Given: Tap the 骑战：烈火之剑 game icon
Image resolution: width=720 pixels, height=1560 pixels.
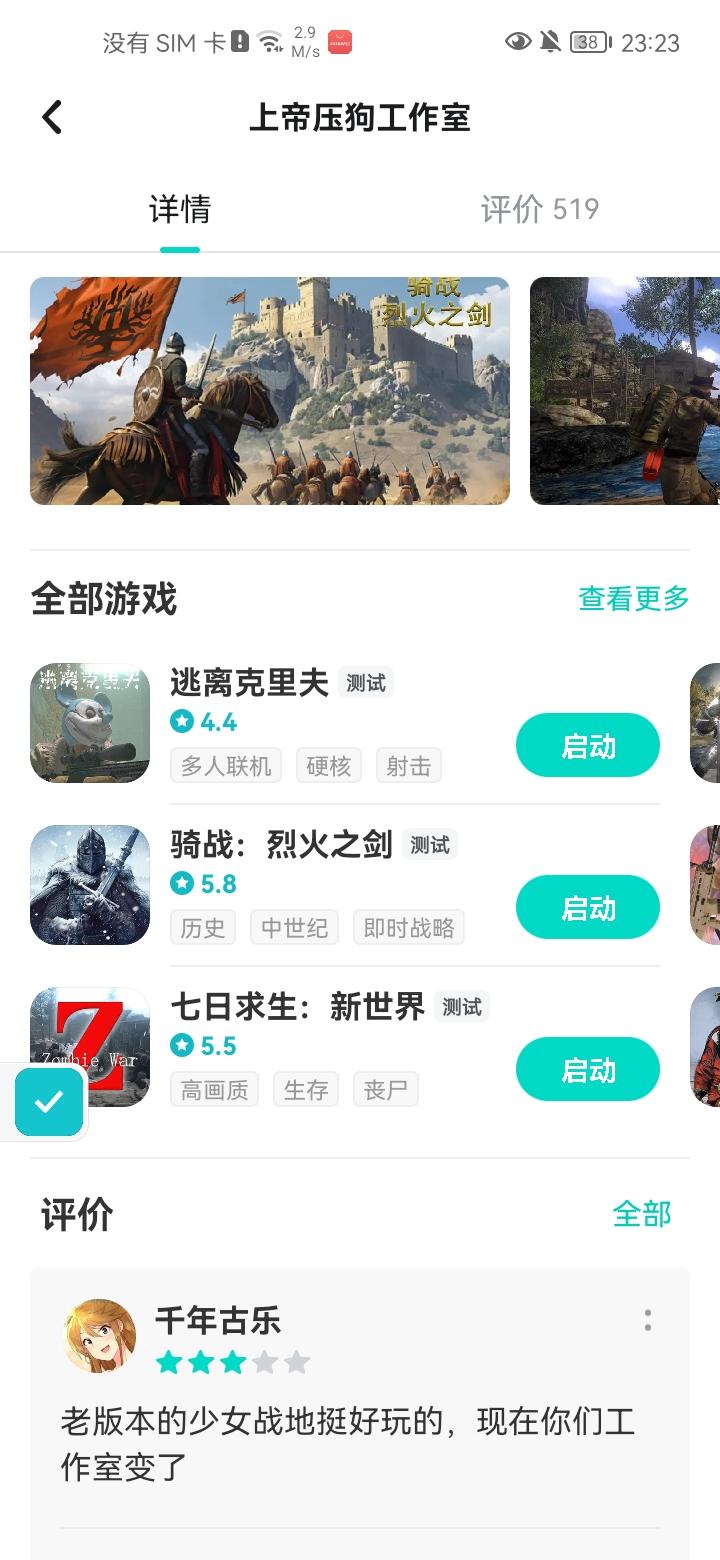Looking at the screenshot, I should pyautogui.click(x=89, y=885).
